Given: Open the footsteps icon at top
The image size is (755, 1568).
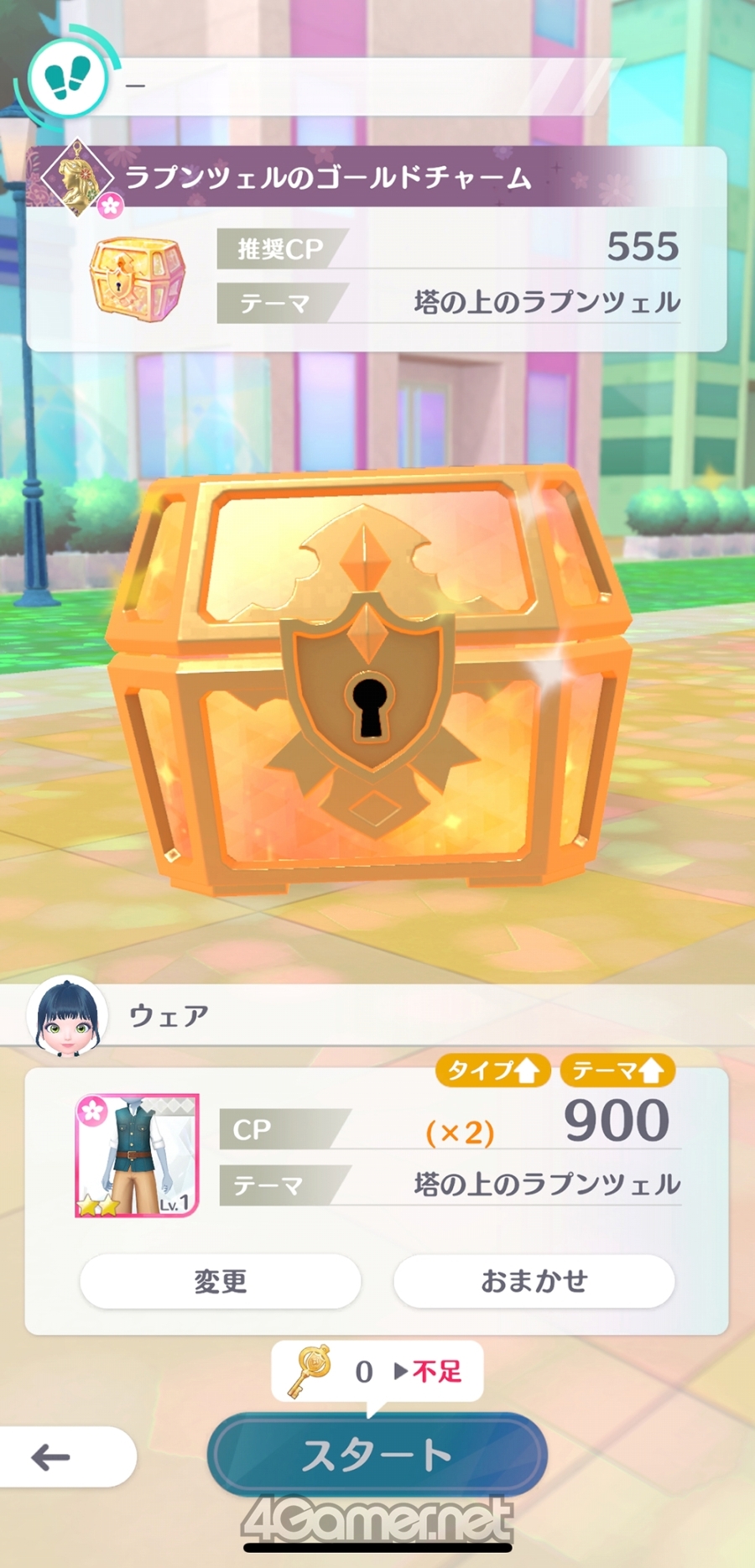Looking at the screenshot, I should point(67,79).
